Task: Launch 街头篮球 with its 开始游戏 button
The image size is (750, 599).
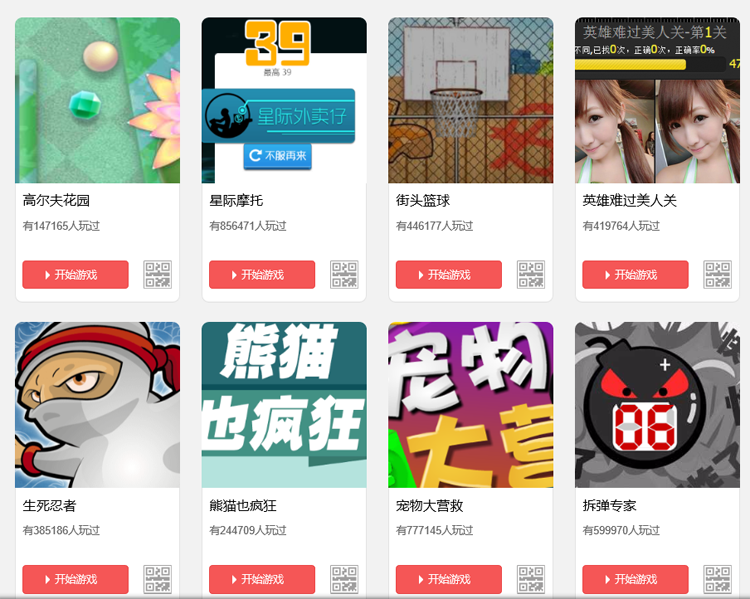Action: coord(448,274)
